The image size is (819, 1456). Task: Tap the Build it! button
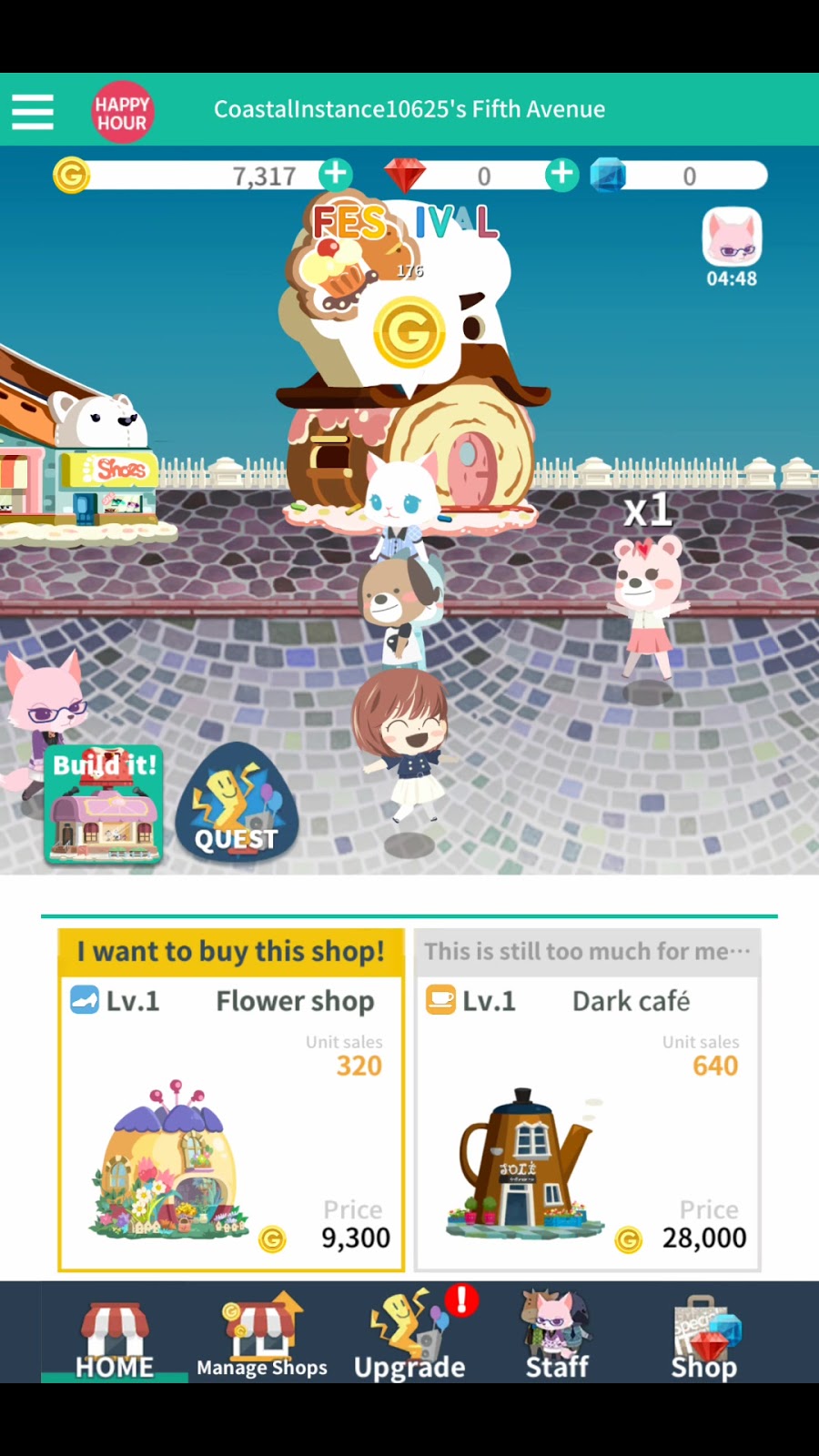(x=104, y=804)
